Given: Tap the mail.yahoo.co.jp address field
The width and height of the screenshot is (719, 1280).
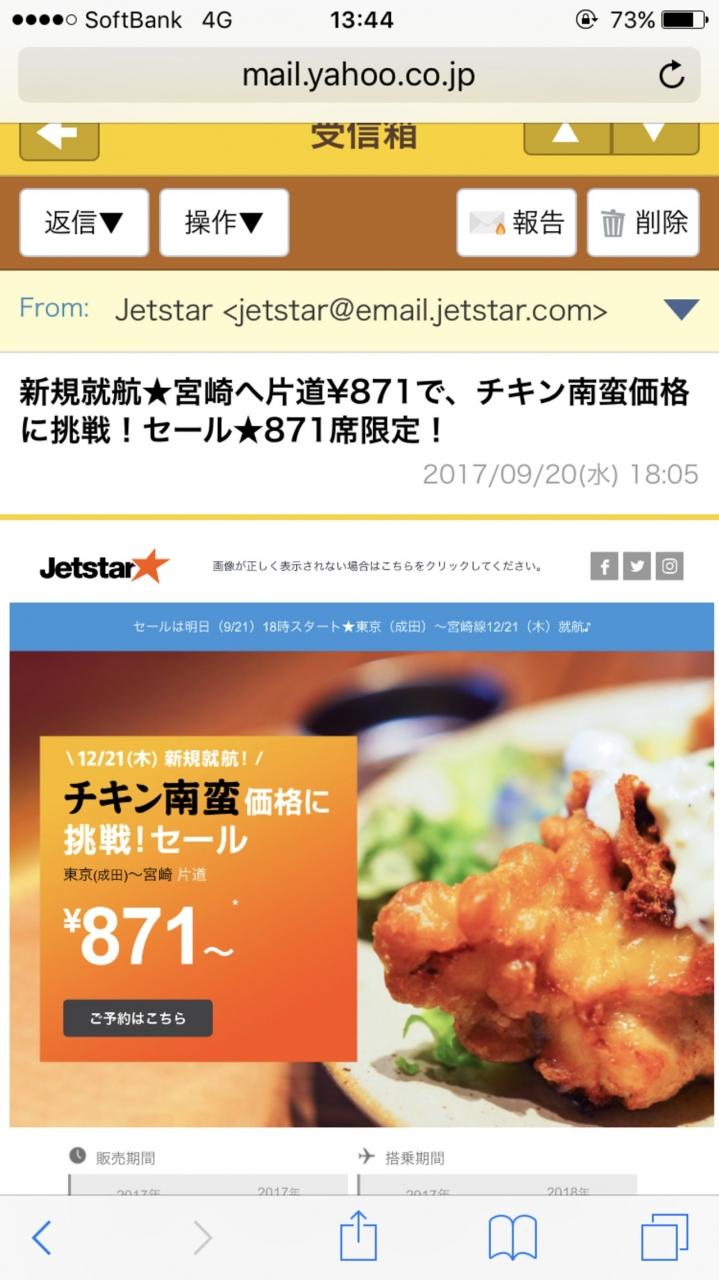Looking at the screenshot, I should (359, 75).
